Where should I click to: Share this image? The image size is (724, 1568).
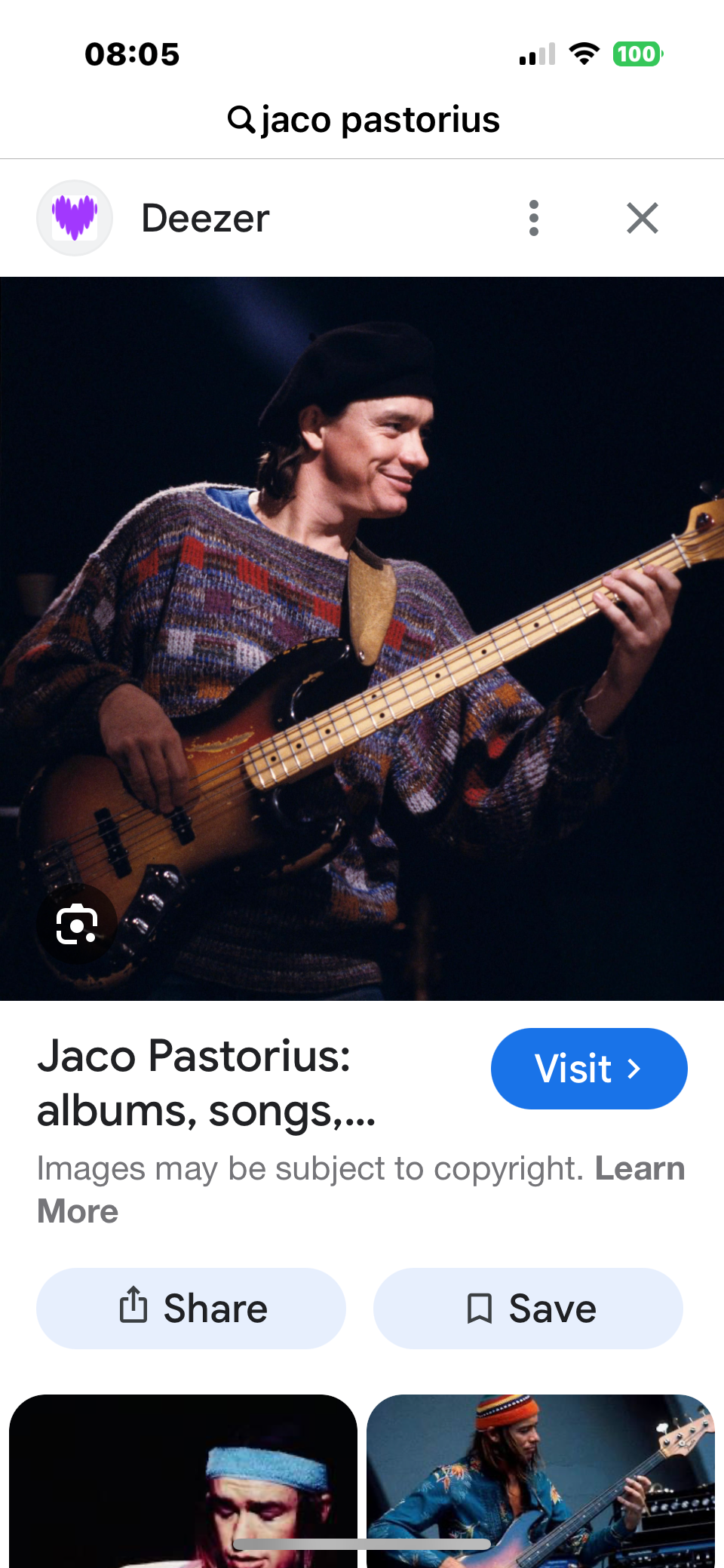tap(192, 1309)
